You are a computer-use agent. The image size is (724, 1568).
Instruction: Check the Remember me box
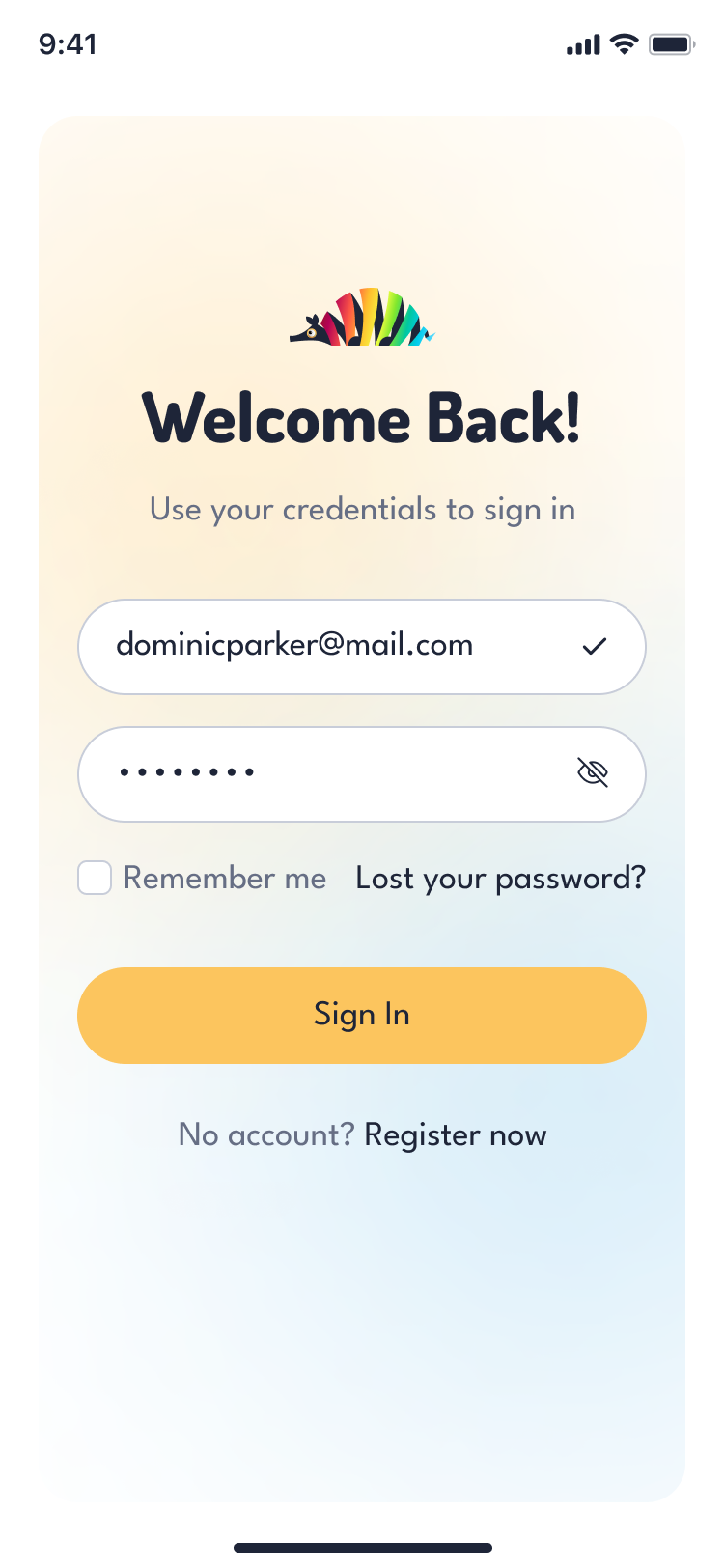click(x=95, y=878)
